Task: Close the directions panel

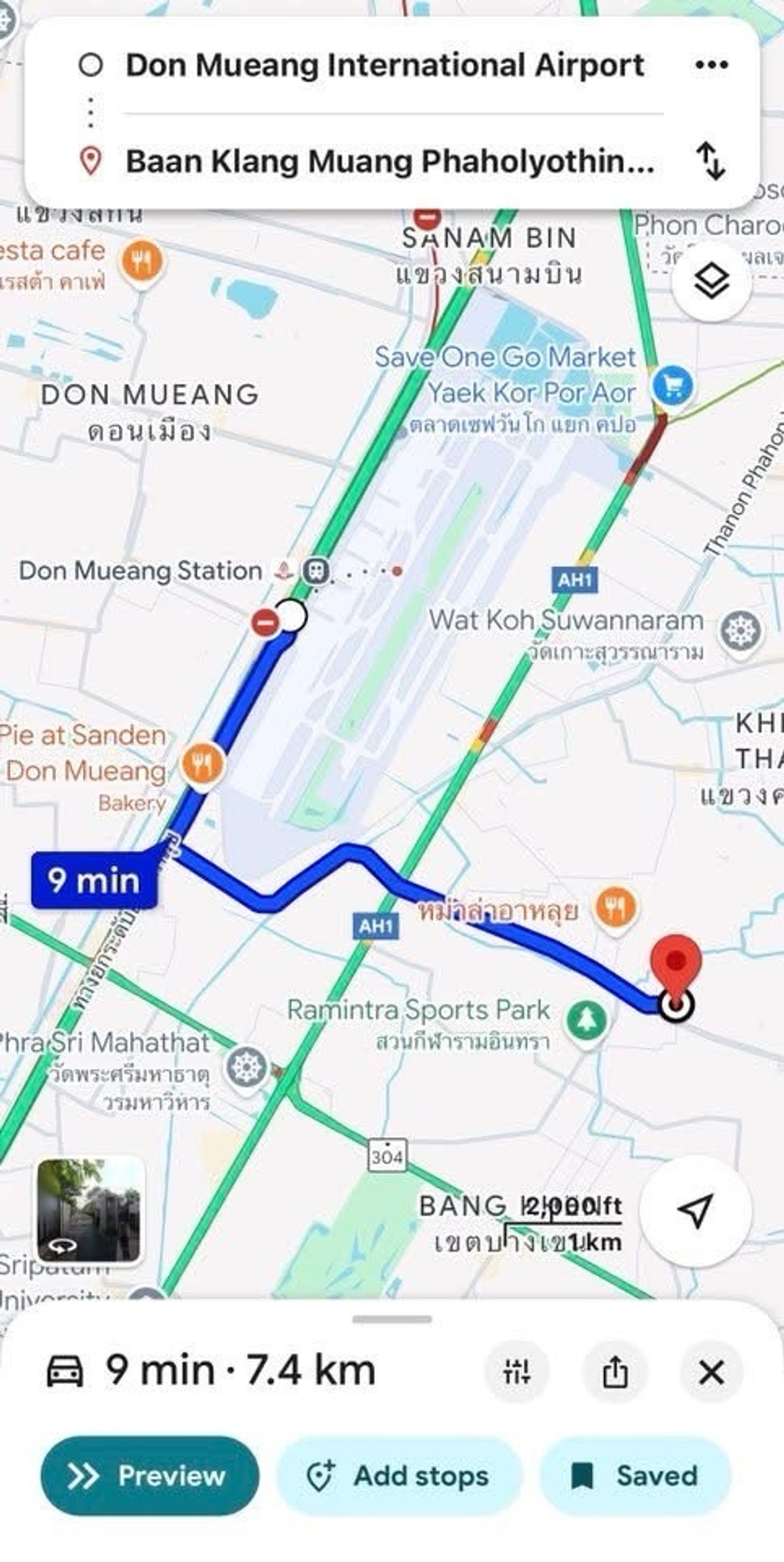Action: [711, 1371]
